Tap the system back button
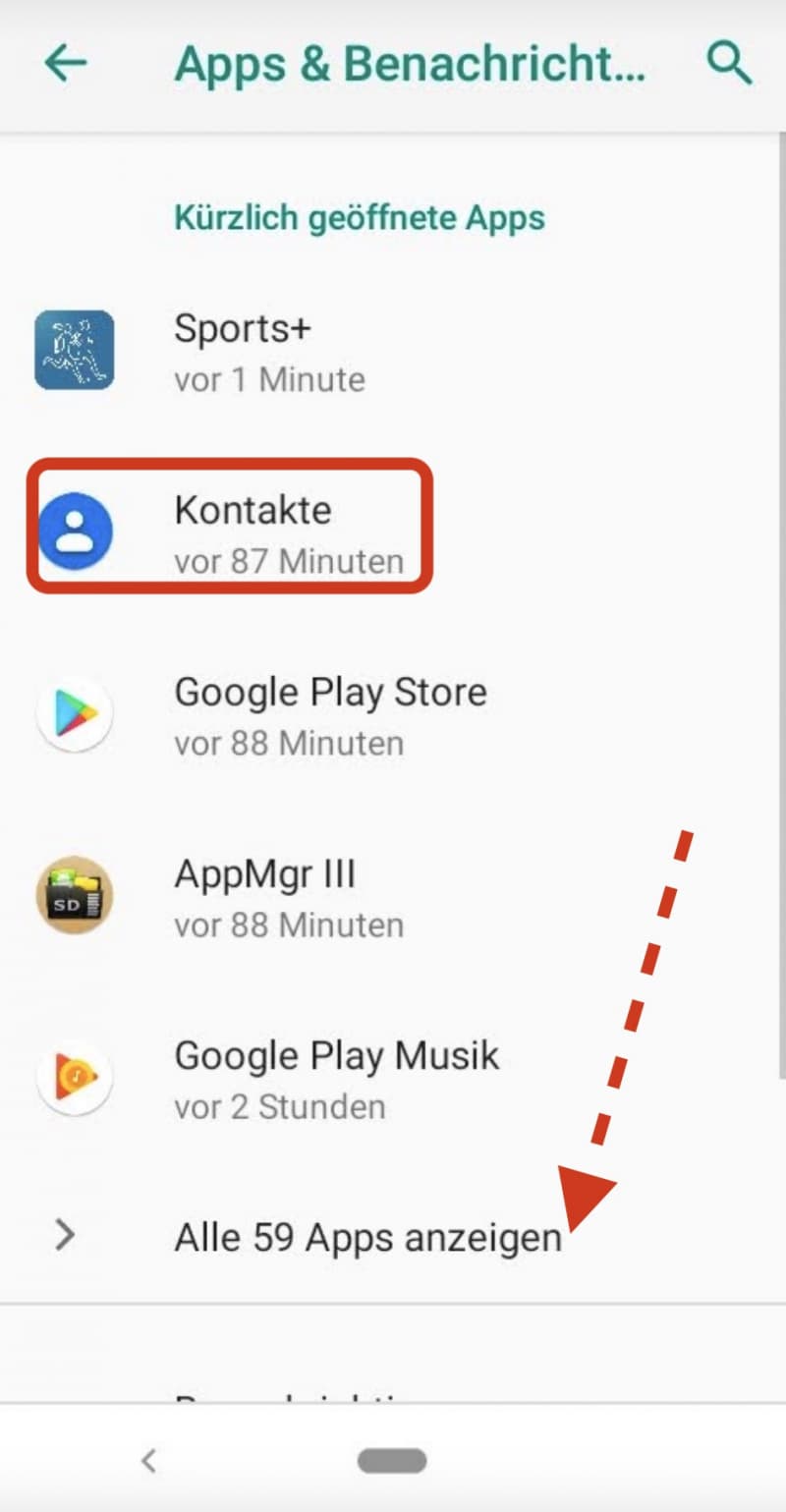This screenshot has height=1512, width=786. coord(149,1461)
